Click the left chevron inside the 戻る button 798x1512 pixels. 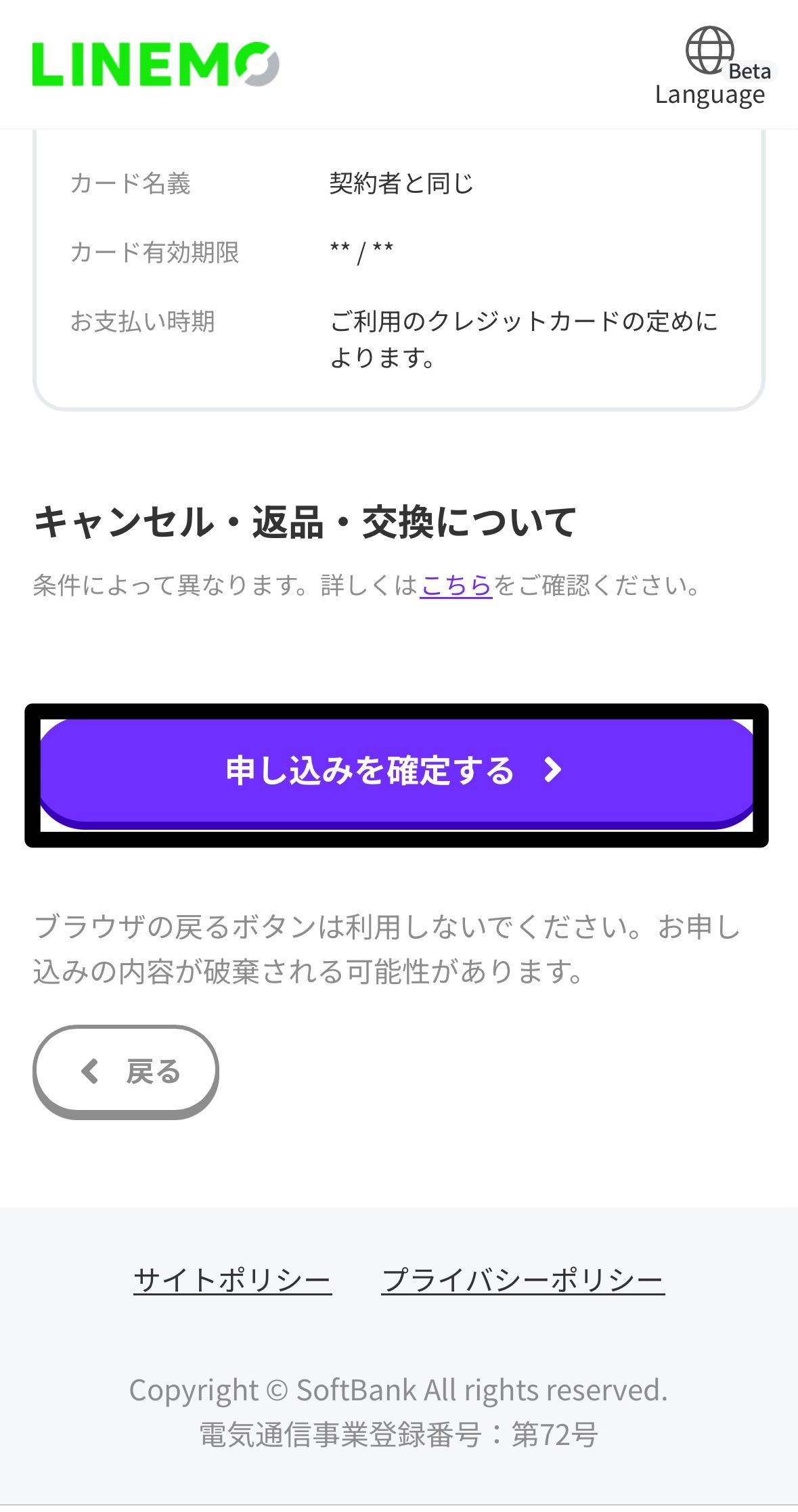tap(90, 1070)
